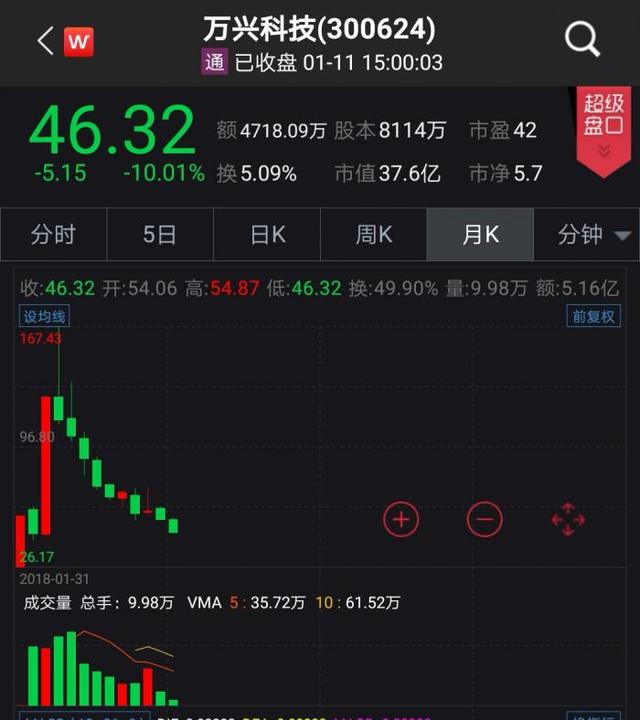Tap the four-arrow move chart icon
640x720 pixels.
click(x=568, y=519)
